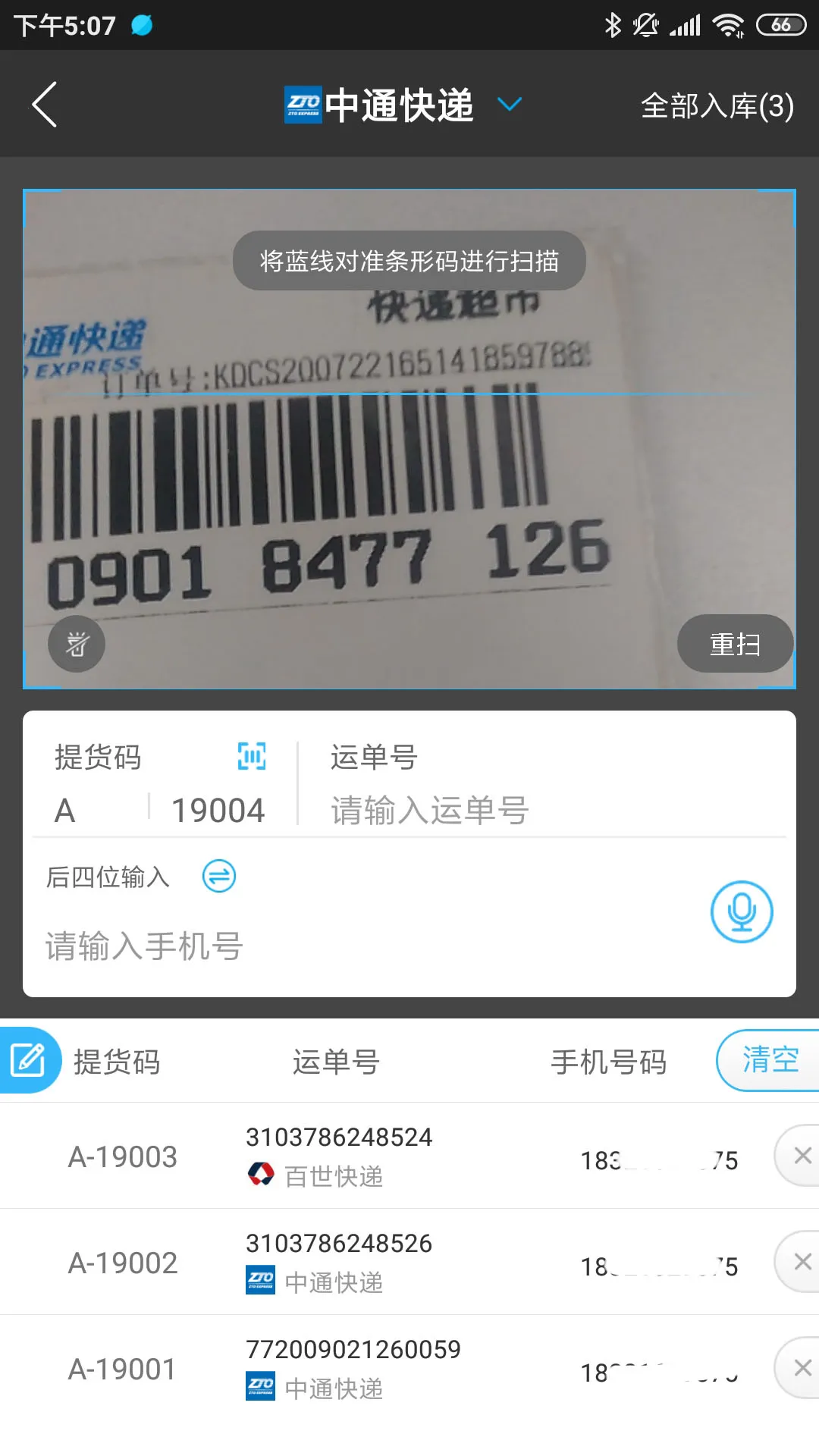Click the swap arrows next to 后四位输入
819x1456 pixels.
[x=218, y=876]
